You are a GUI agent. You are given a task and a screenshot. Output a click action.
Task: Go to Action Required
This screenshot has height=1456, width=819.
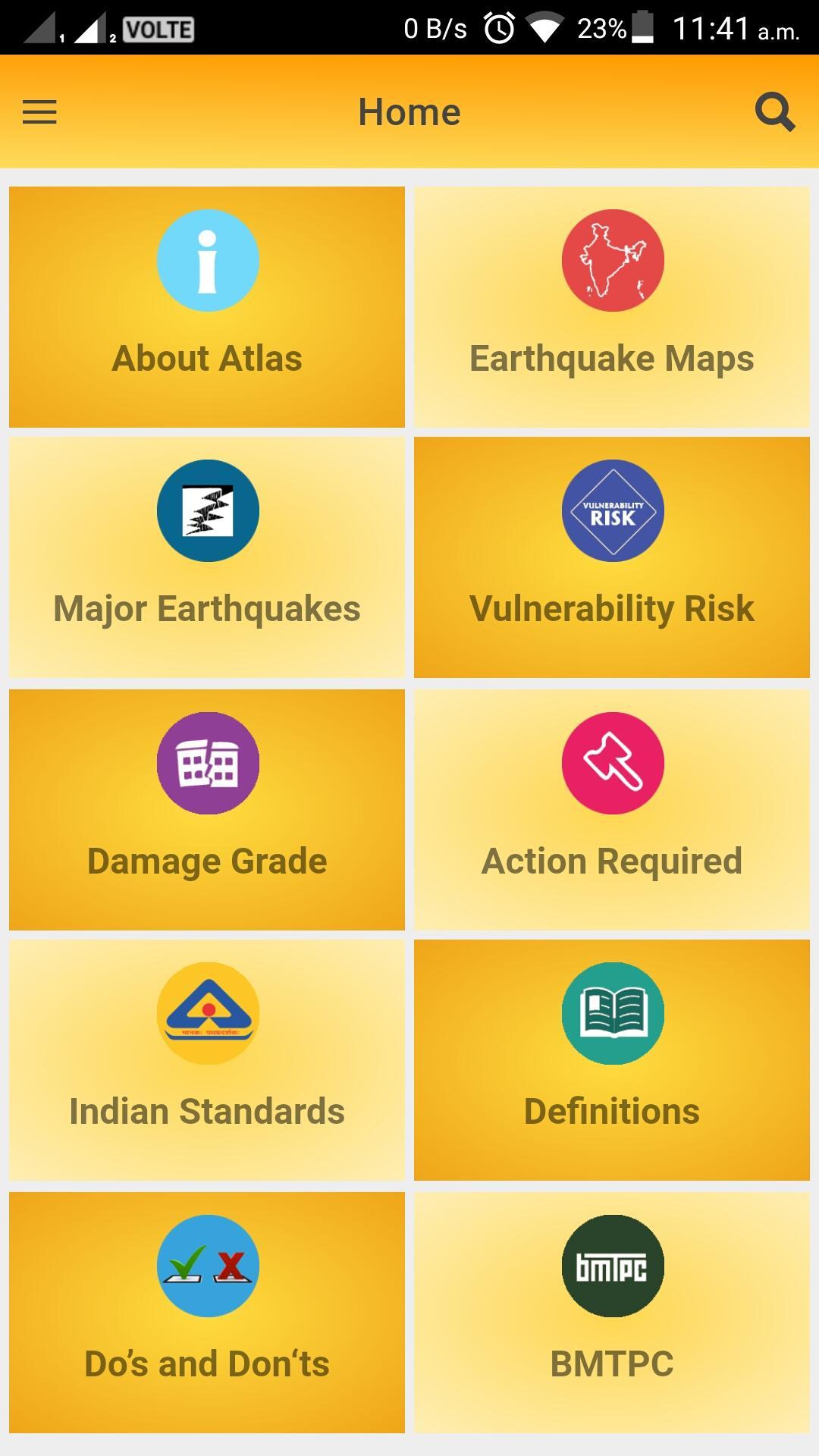[612, 809]
